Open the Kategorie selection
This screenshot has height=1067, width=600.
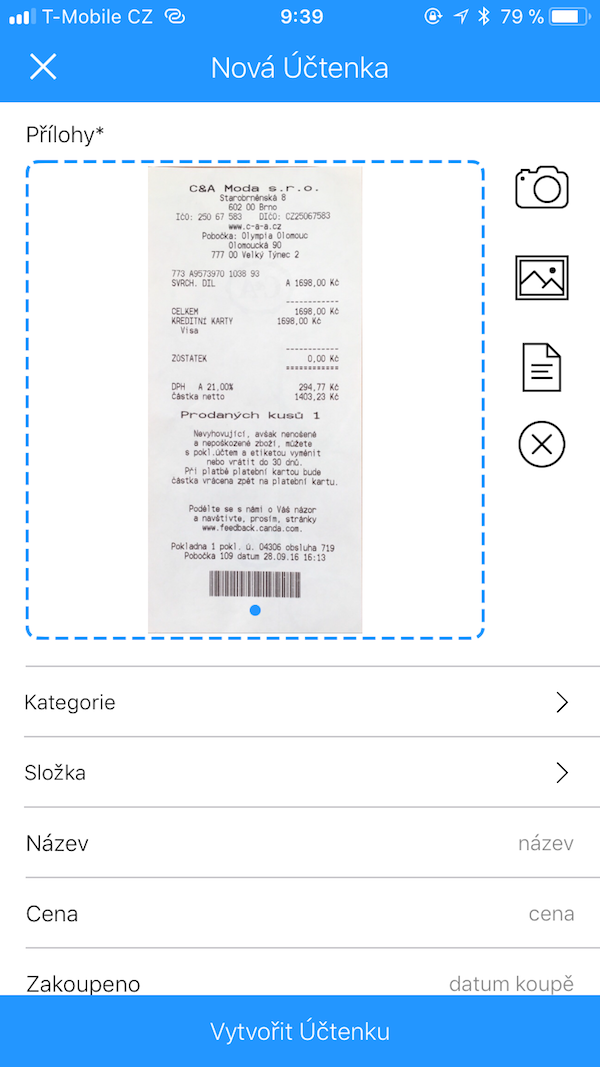298,702
